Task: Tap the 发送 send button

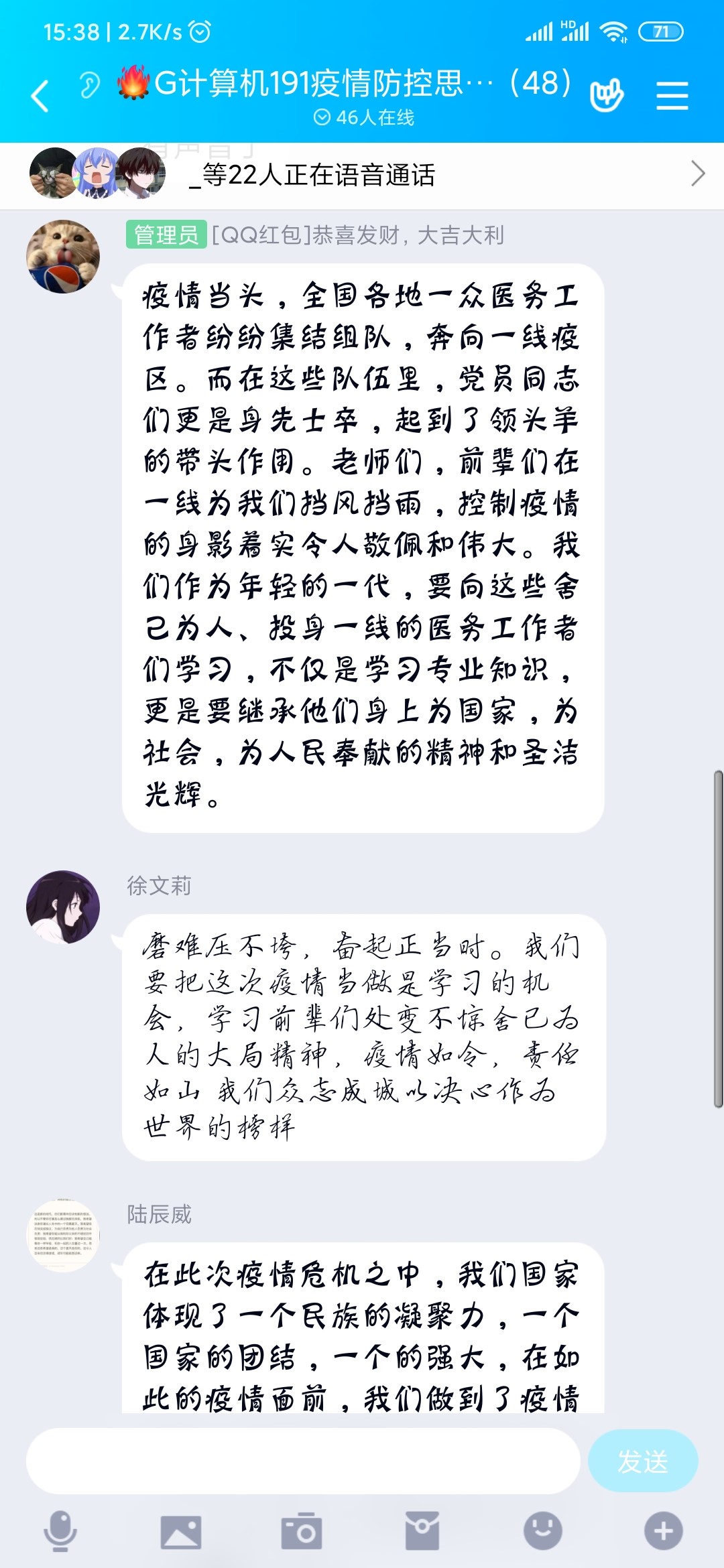Action: click(x=642, y=1461)
